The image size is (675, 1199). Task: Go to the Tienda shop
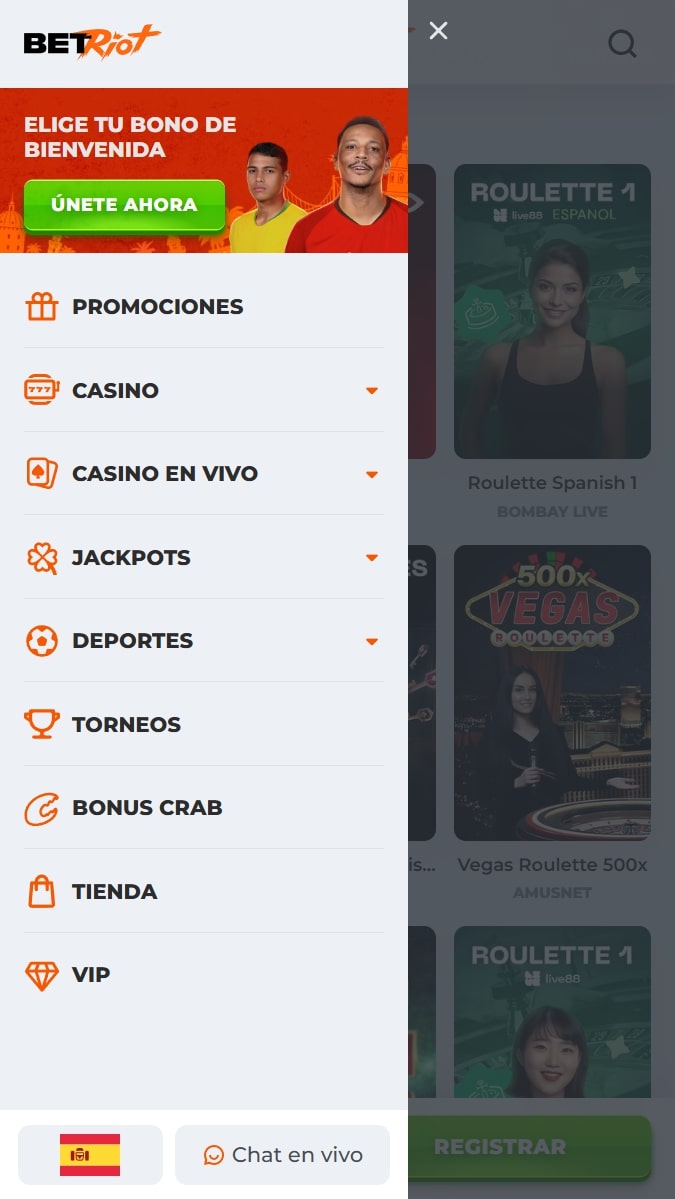pos(204,892)
